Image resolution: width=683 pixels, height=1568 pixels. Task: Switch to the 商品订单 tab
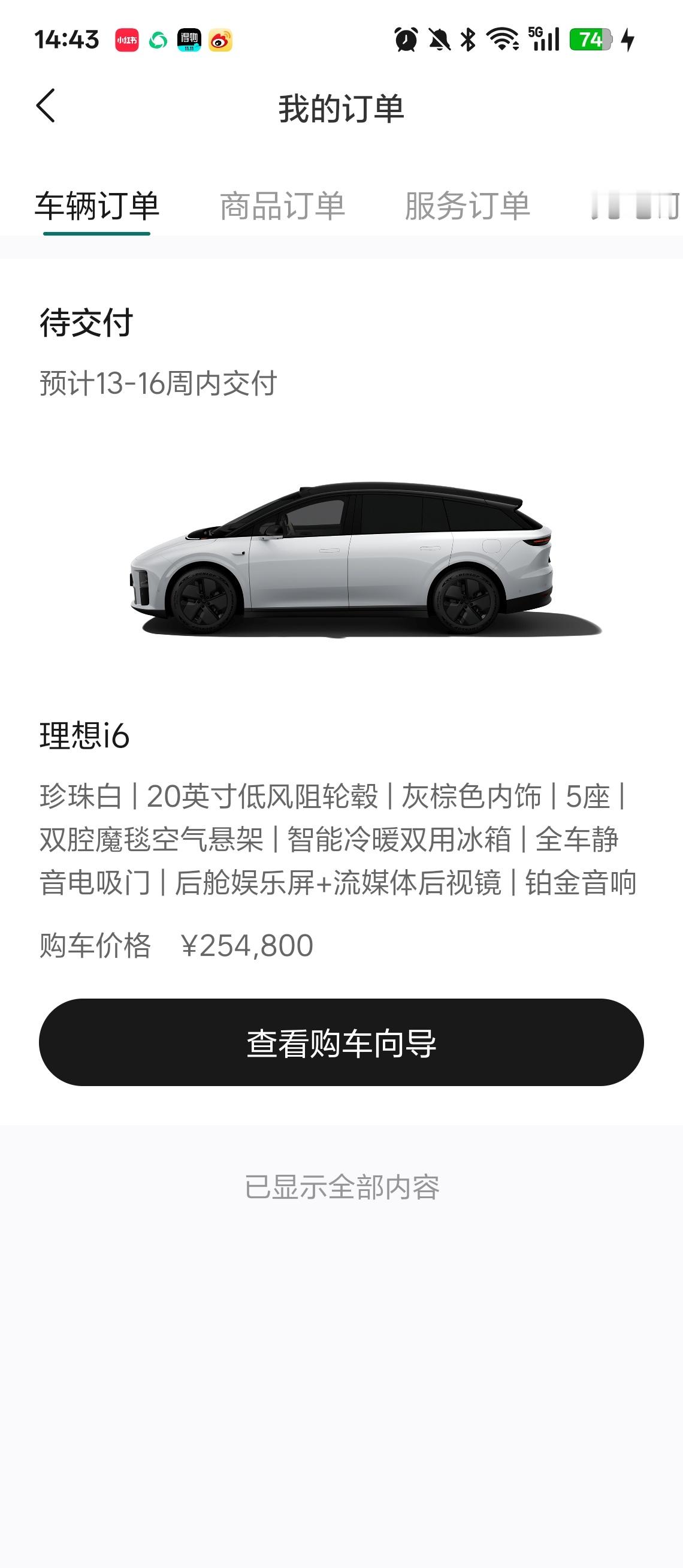282,206
